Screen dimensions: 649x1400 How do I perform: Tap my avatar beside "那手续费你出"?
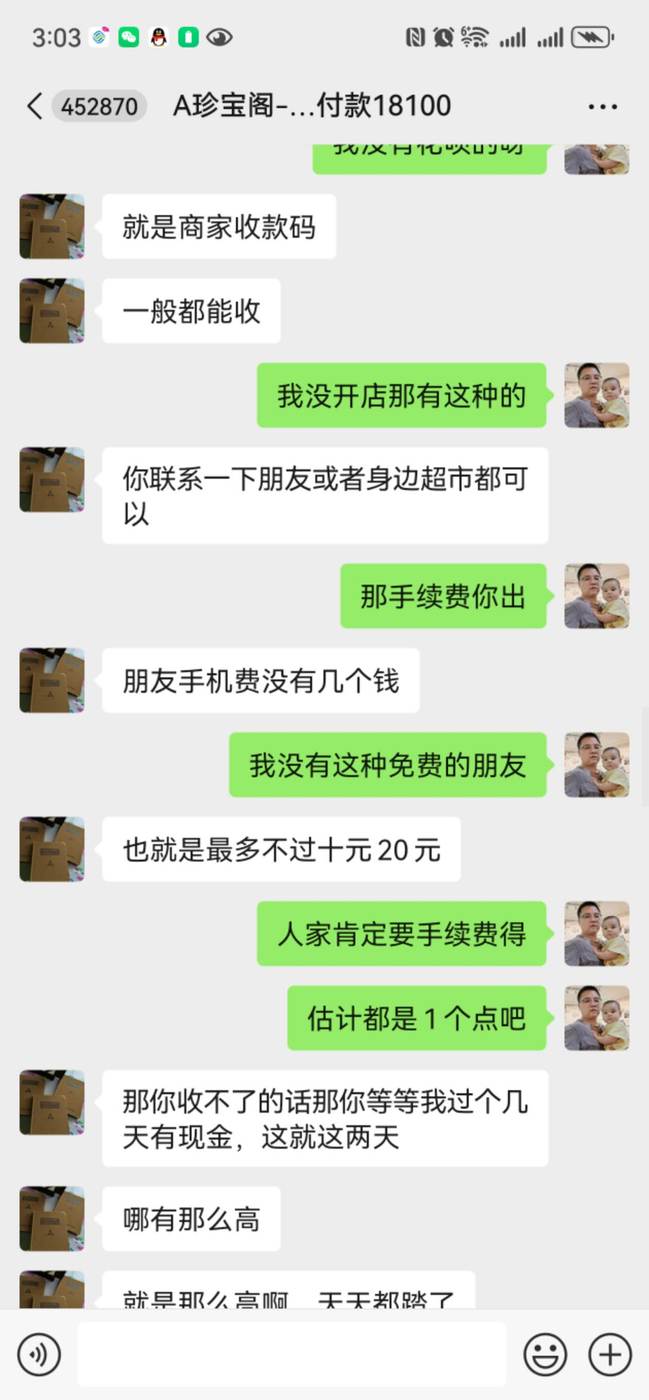click(x=596, y=596)
